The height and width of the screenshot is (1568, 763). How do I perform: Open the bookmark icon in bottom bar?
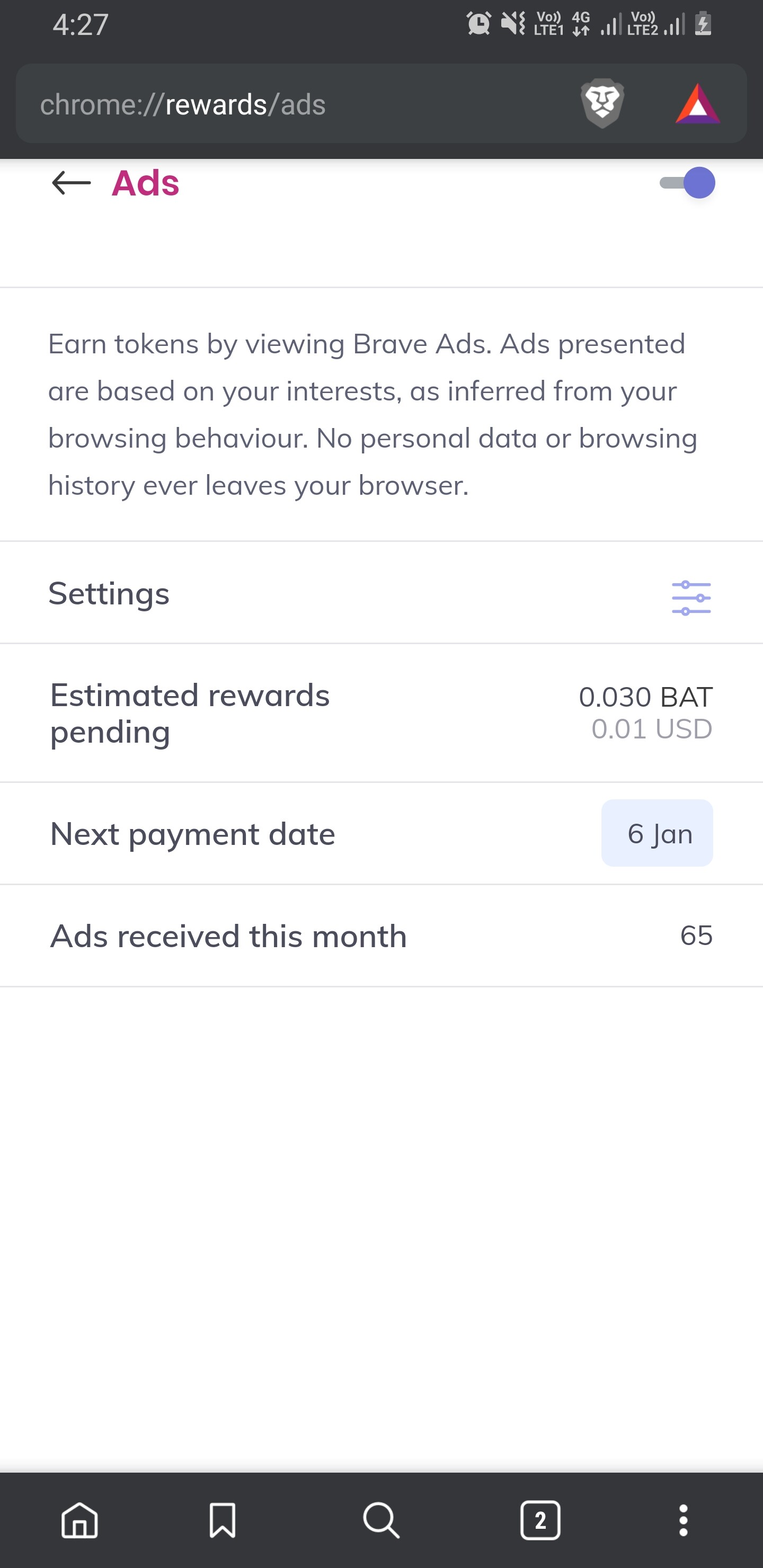click(x=222, y=1520)
